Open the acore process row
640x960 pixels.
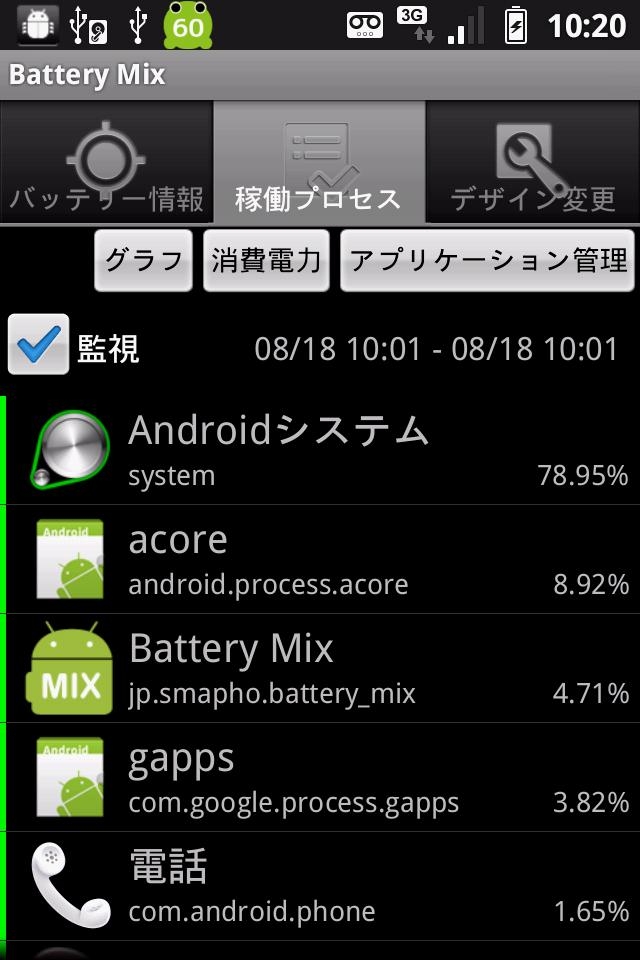[320, 559]
